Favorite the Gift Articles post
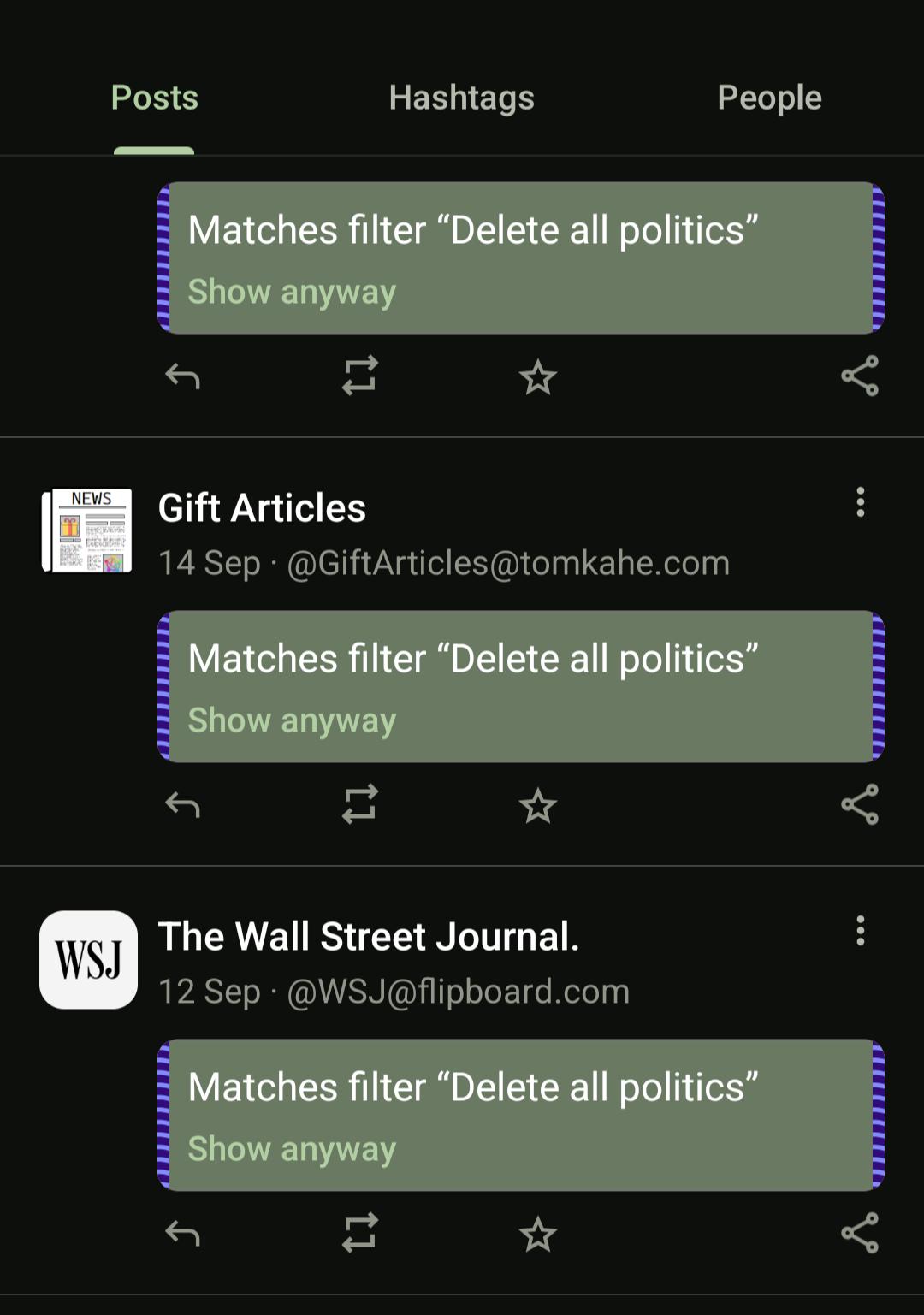The width and height of the screenshot is (924, 1315). [537, 806]
